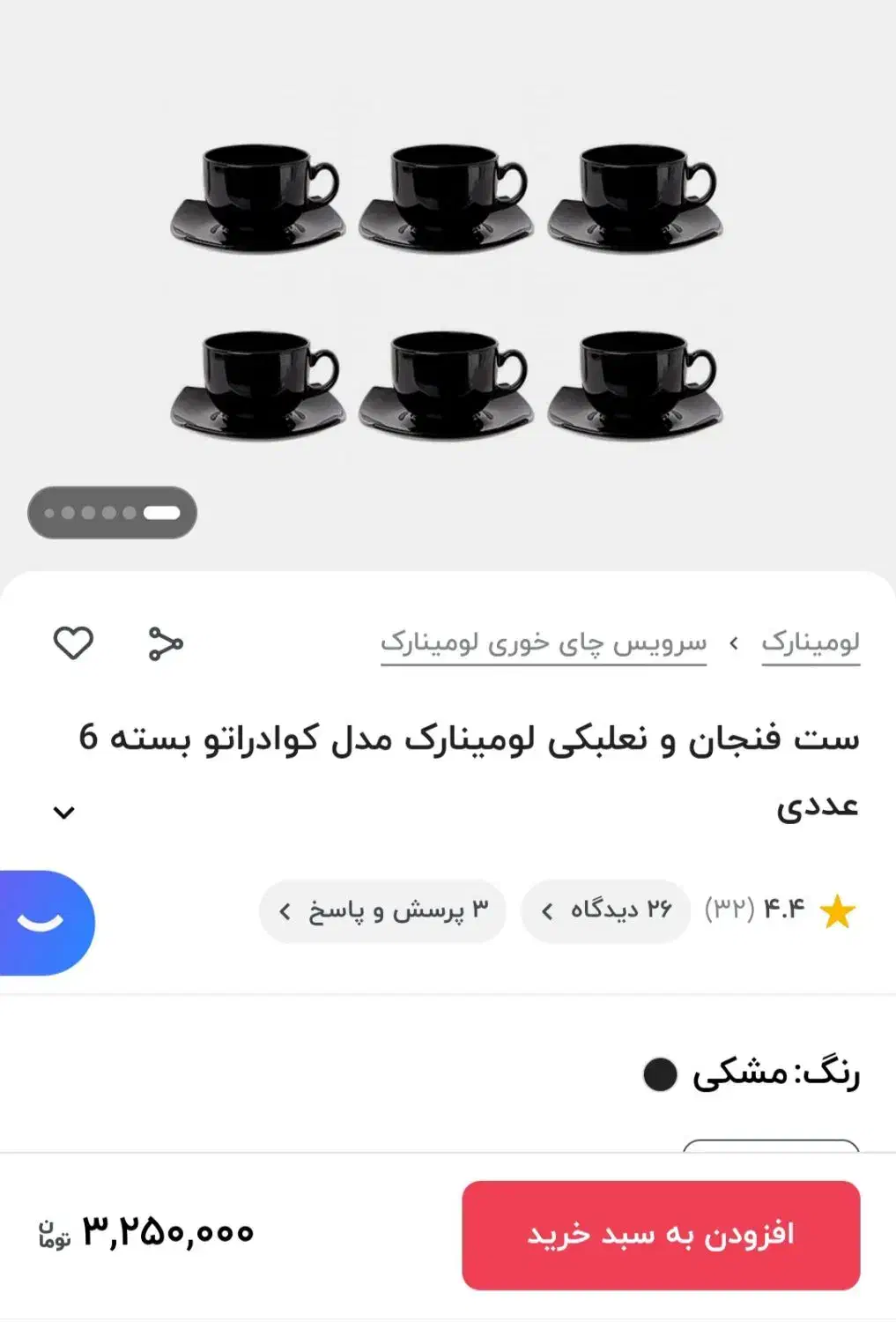Viewport: 896px width, 1322px height.
Task: Expand the product title with chevron
Action: 63,812
